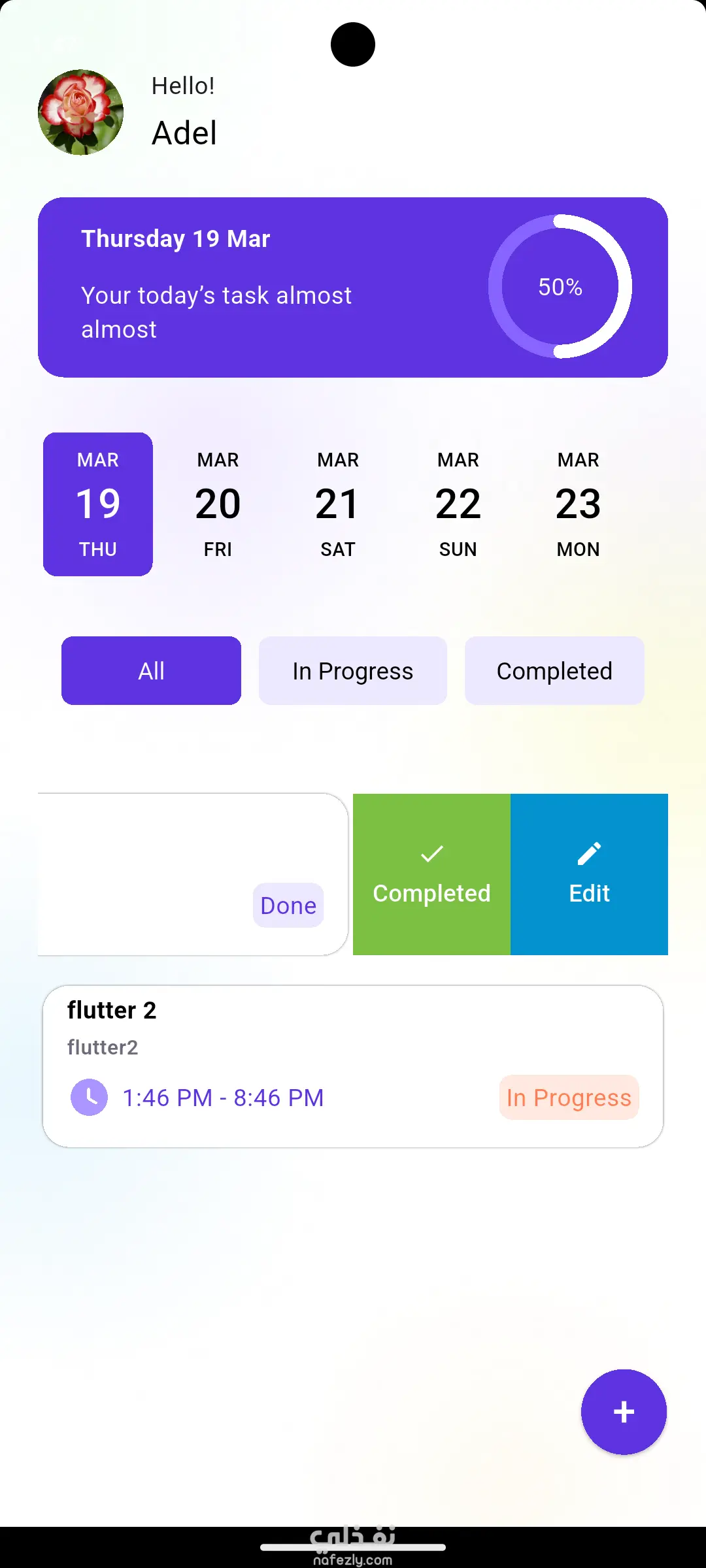Add a new task with plus button
706x1568 pixels.
click(x=624, y=1412)
